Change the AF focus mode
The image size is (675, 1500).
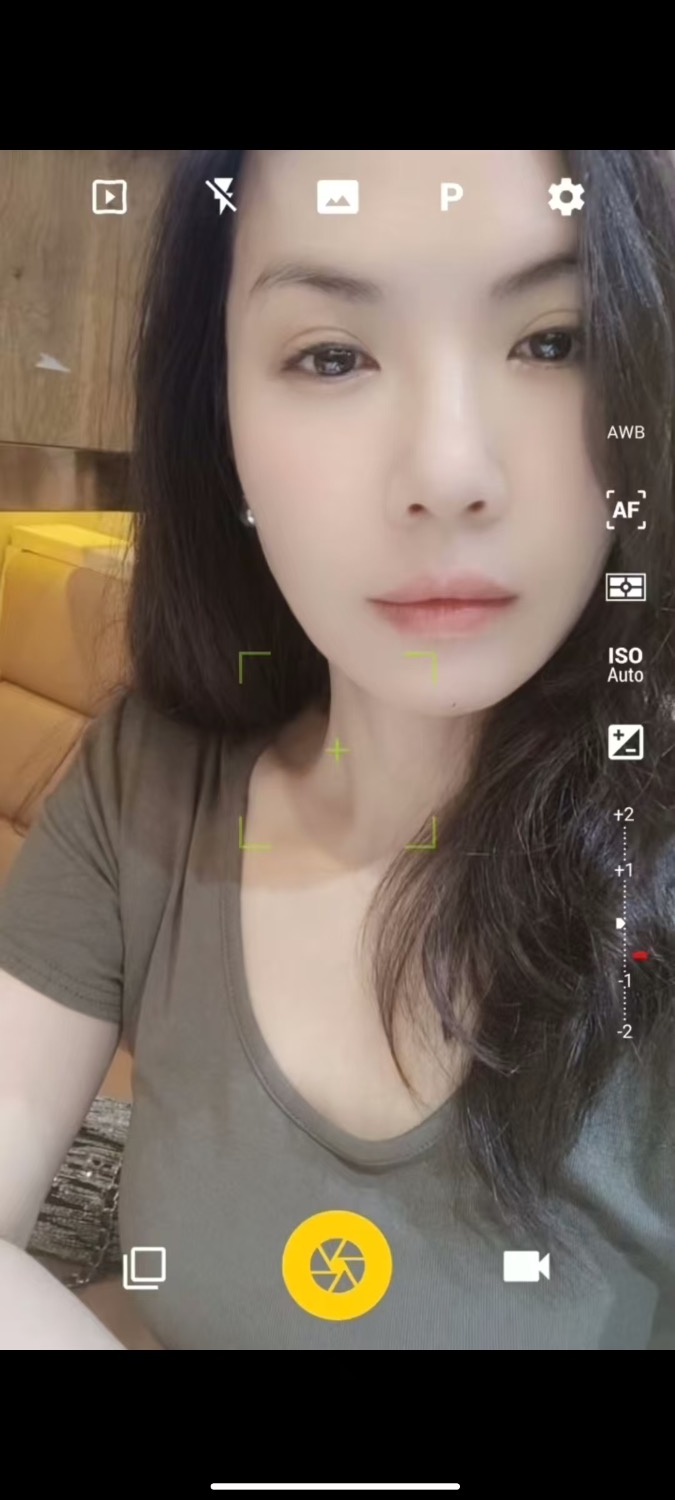pyautogui.click(x=626, y=510)
